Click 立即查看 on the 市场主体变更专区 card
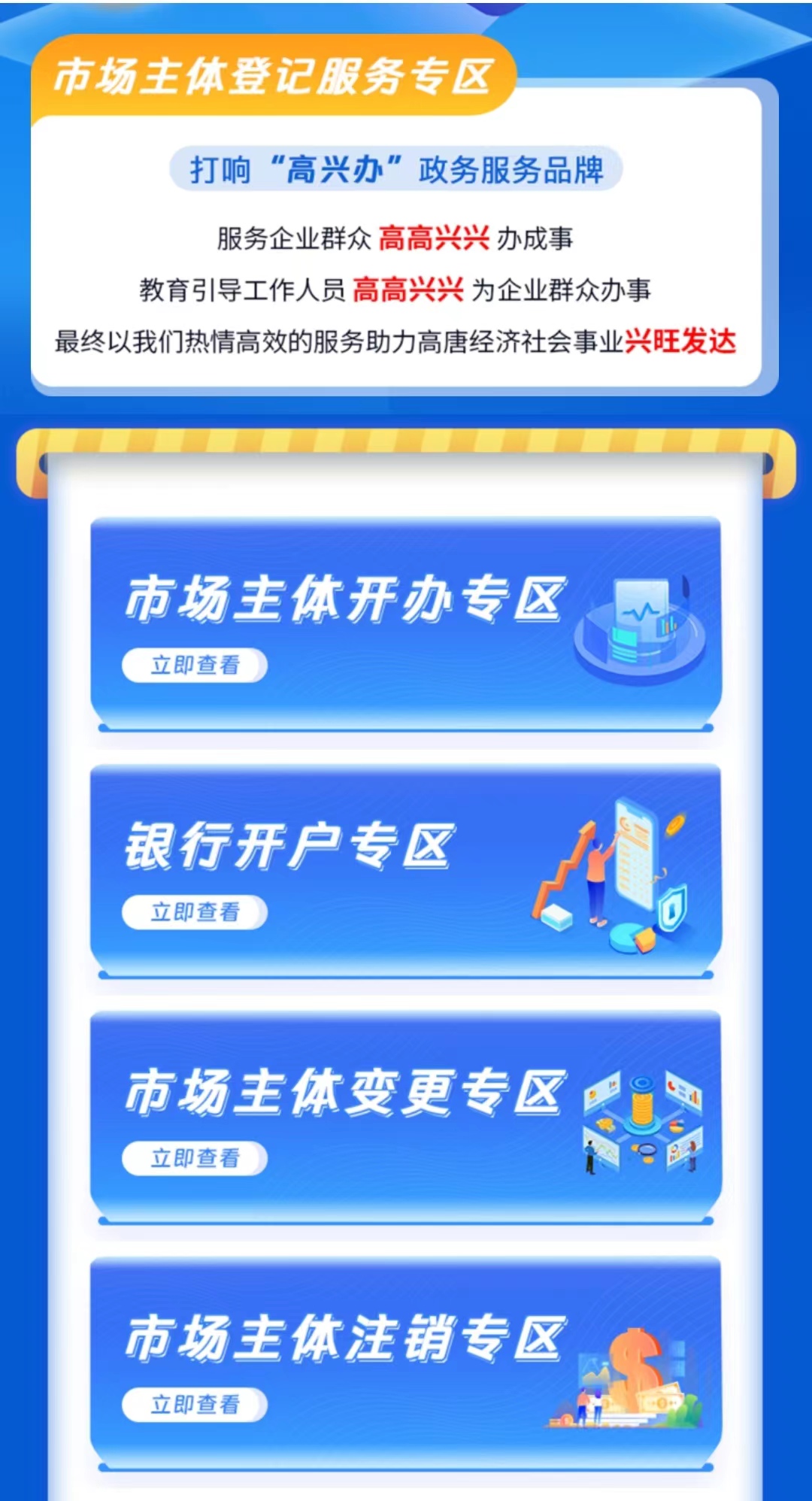The image size is (812, 1501). [192, 1158]
